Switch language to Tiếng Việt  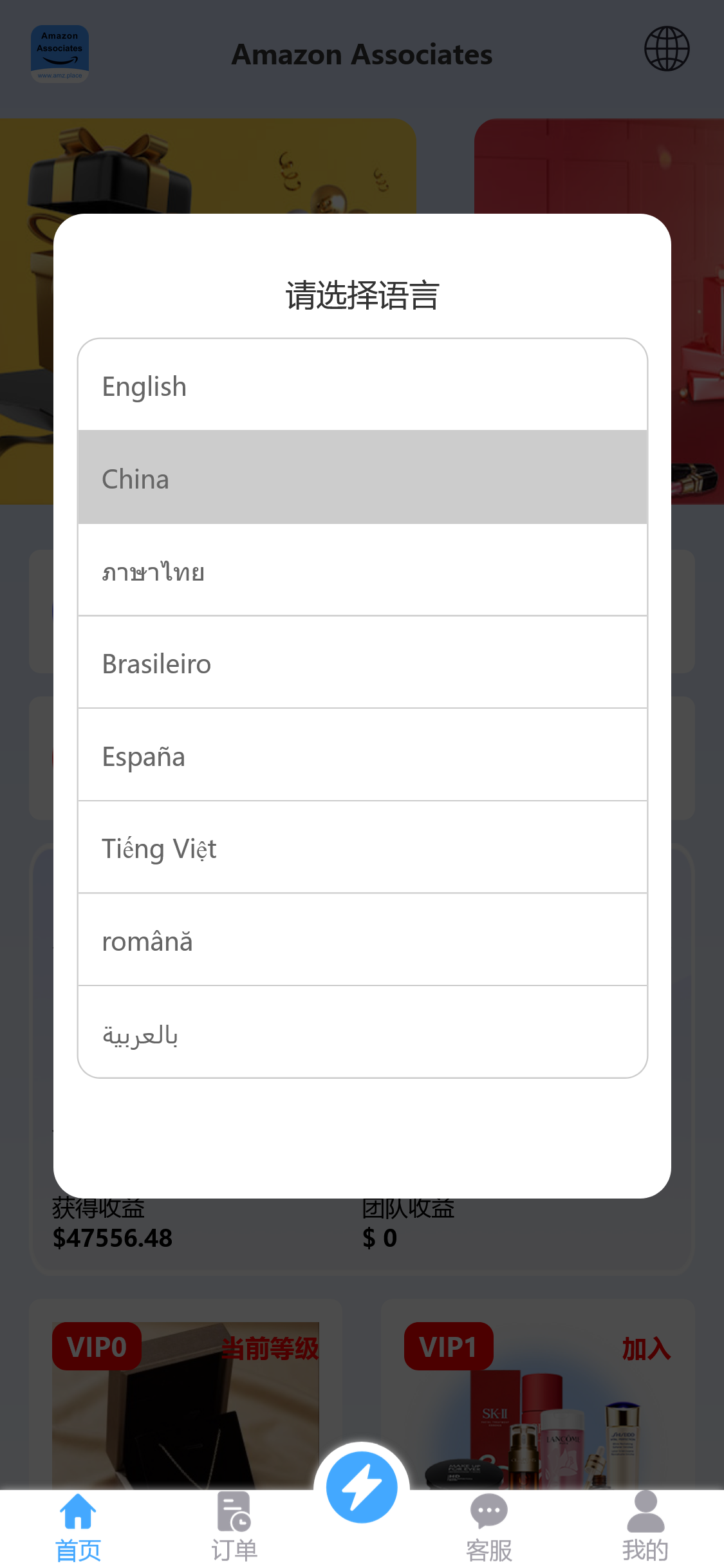[x=362, y=848]
